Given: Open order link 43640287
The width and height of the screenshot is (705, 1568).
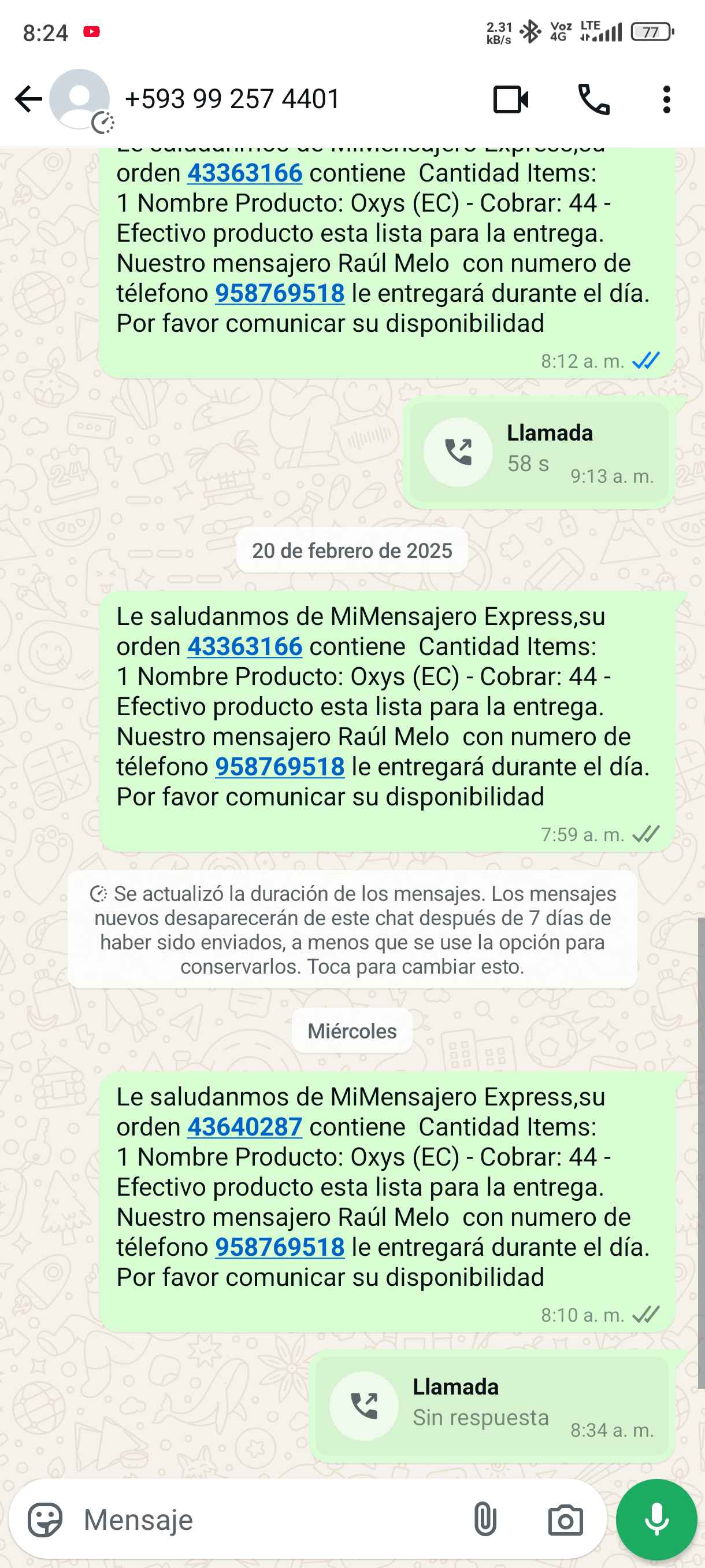Looking at the screenshot, I should point(244,1127).
